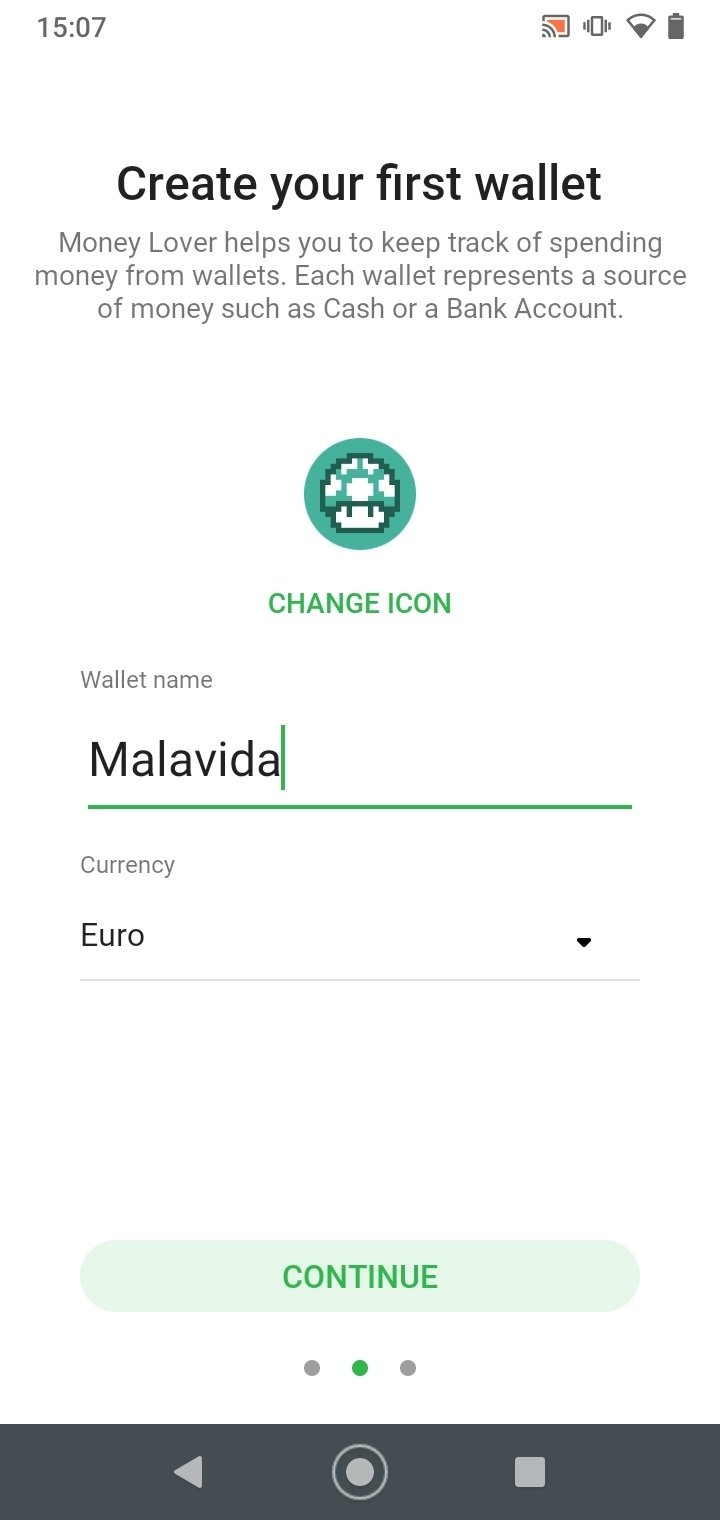The width and height of the screenshot is (720, 1520).
Task: Go back with the system back button
Action: pos(188,1472)
